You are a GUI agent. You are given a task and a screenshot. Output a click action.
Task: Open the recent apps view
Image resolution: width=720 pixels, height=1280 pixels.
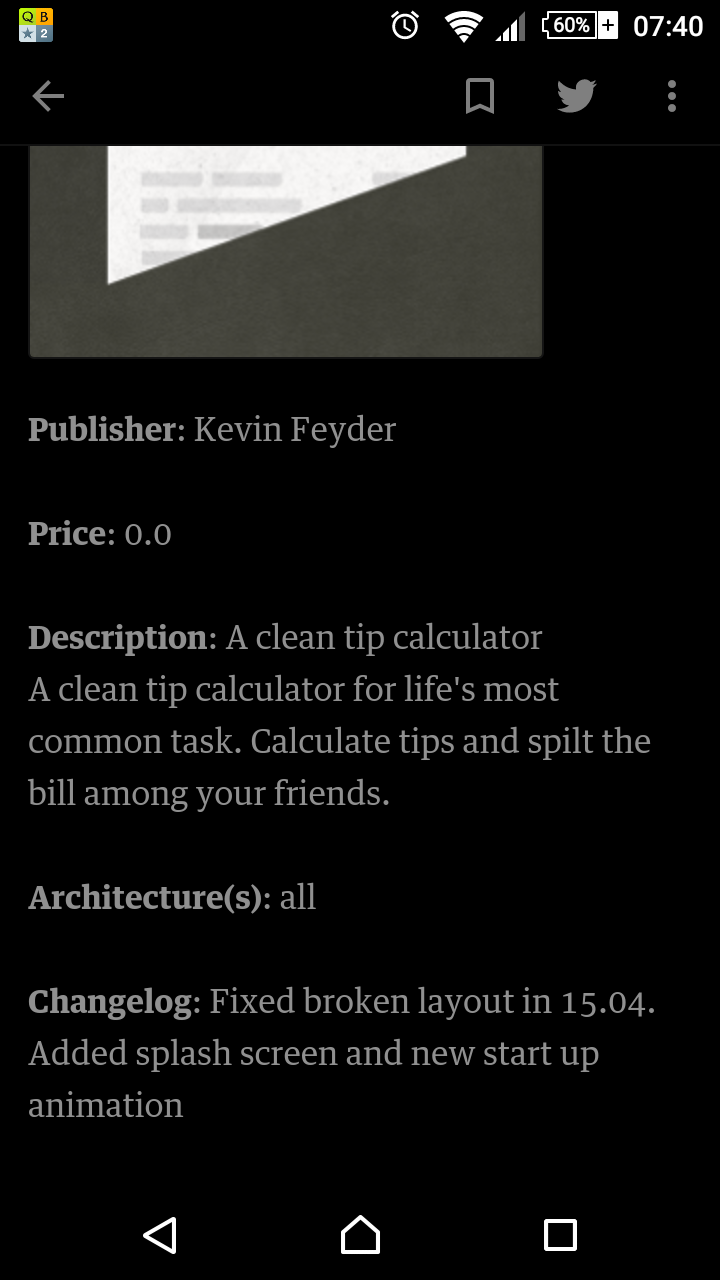tap(560, 1235)
